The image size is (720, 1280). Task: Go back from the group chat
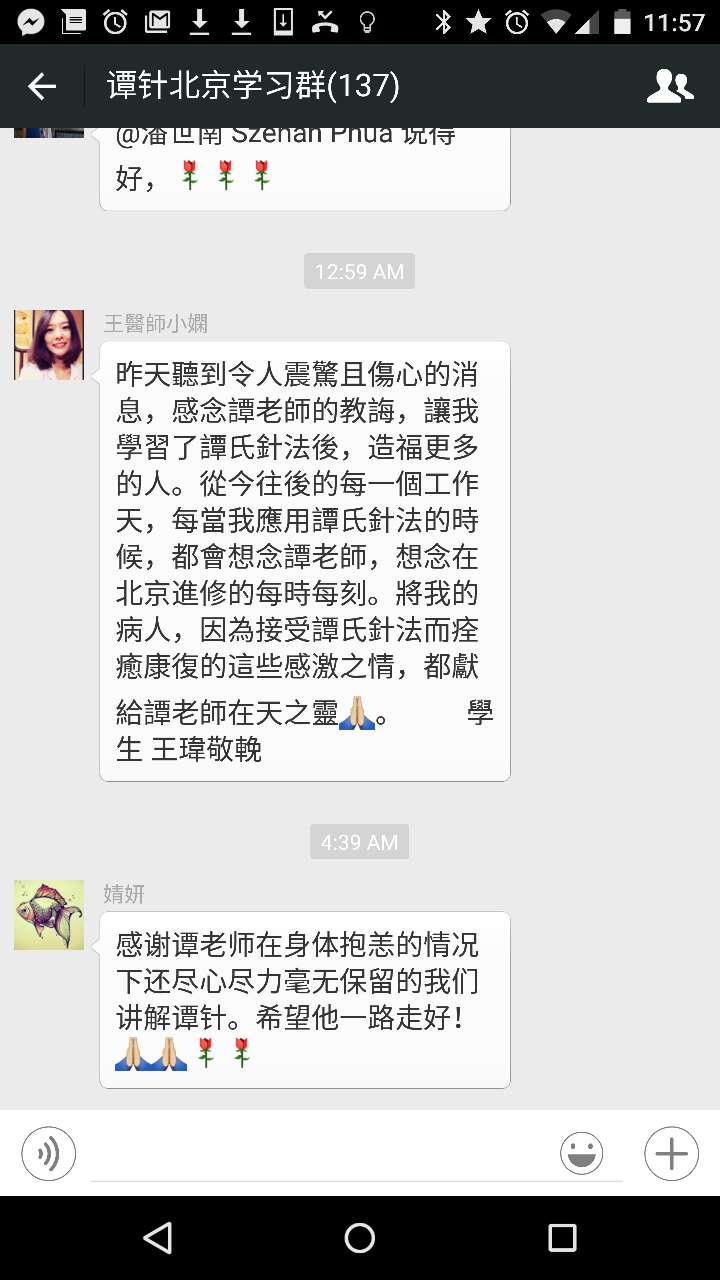[42, 87]
